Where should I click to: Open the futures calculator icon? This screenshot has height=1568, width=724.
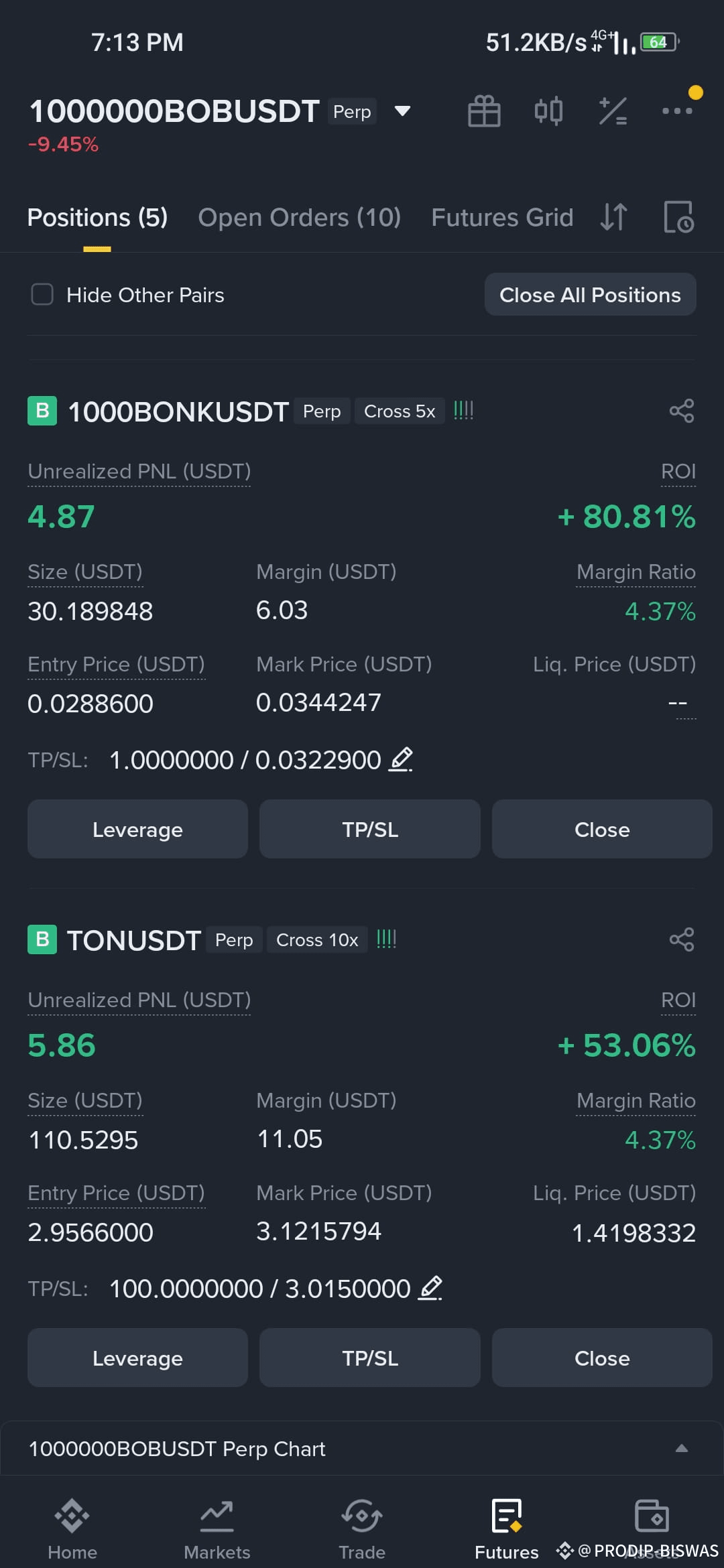(x=613, y=111)
